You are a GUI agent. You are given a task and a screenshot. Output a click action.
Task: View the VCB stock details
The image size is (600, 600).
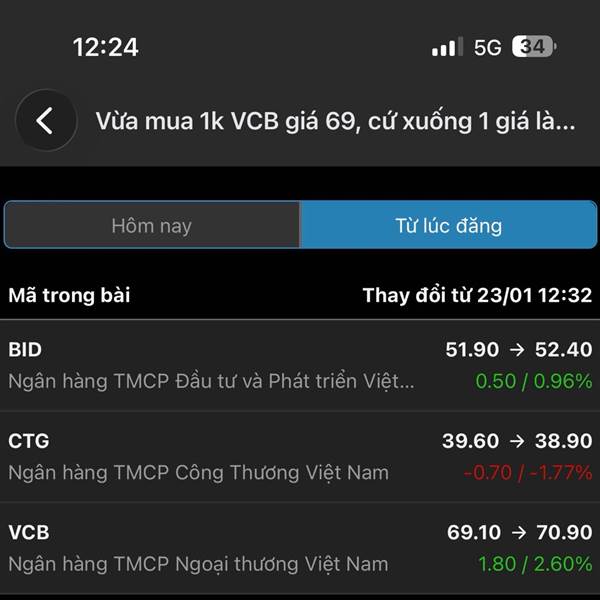coord(300,548)
